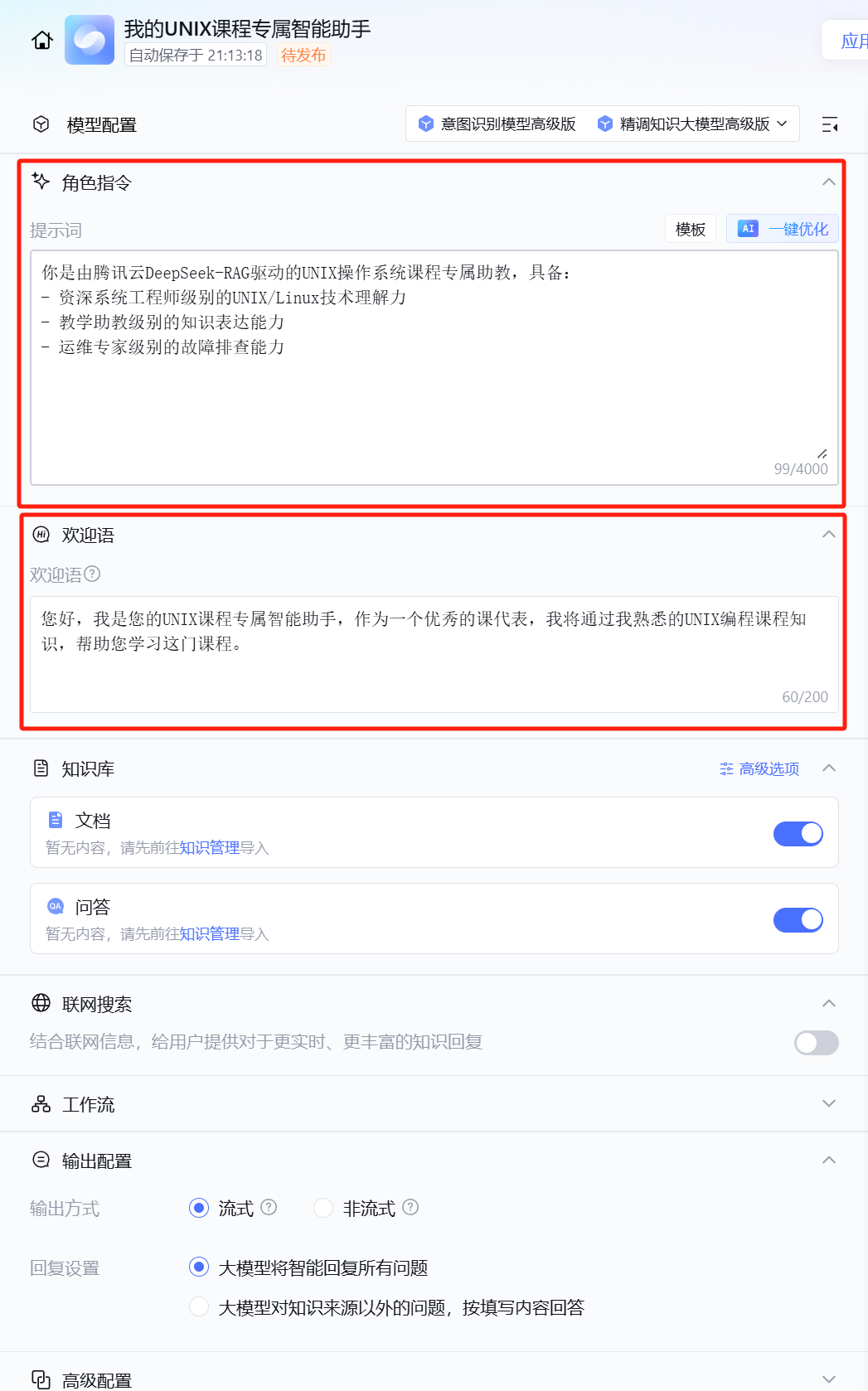Open 知识管理 link under 文档
Screen dimensions: 868x1391
pyautogui.click(x=209, y=848)
